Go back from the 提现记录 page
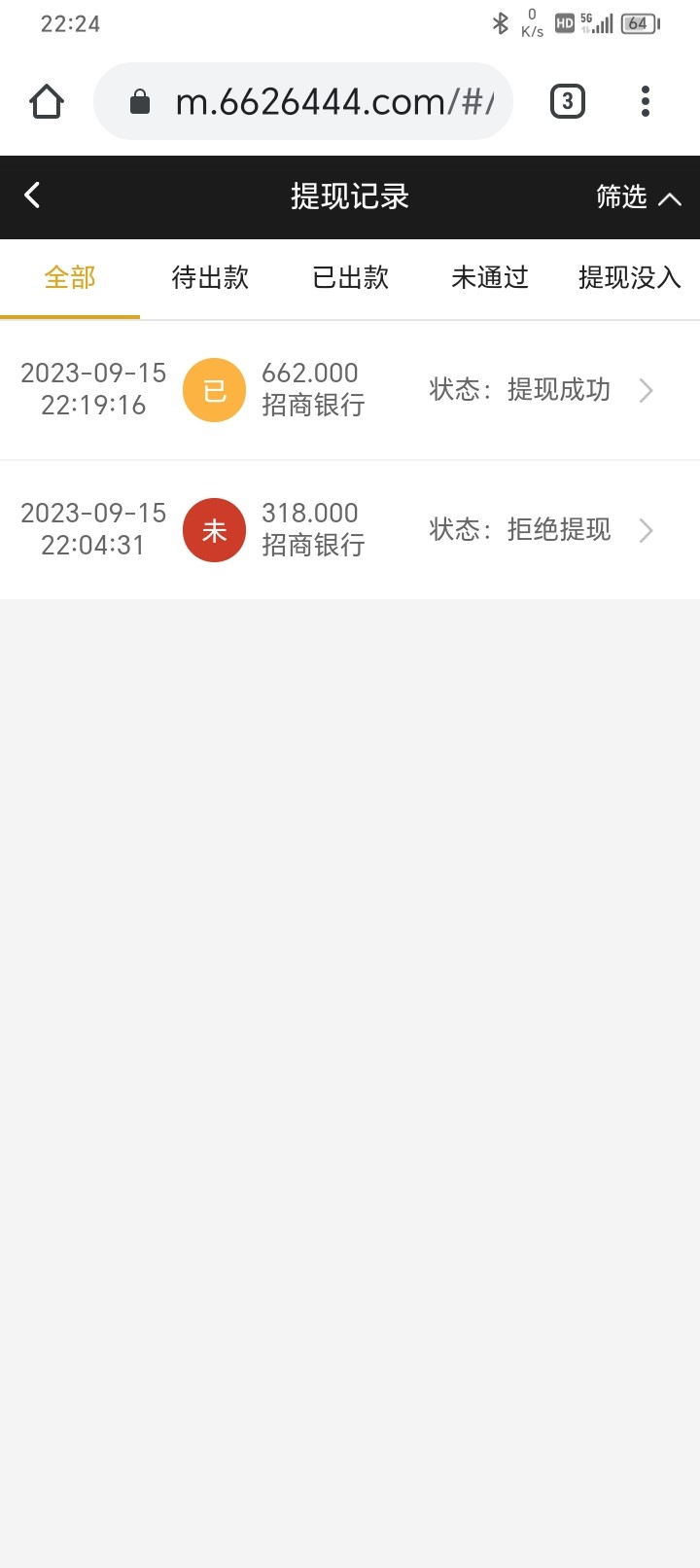 click(33, 196)
